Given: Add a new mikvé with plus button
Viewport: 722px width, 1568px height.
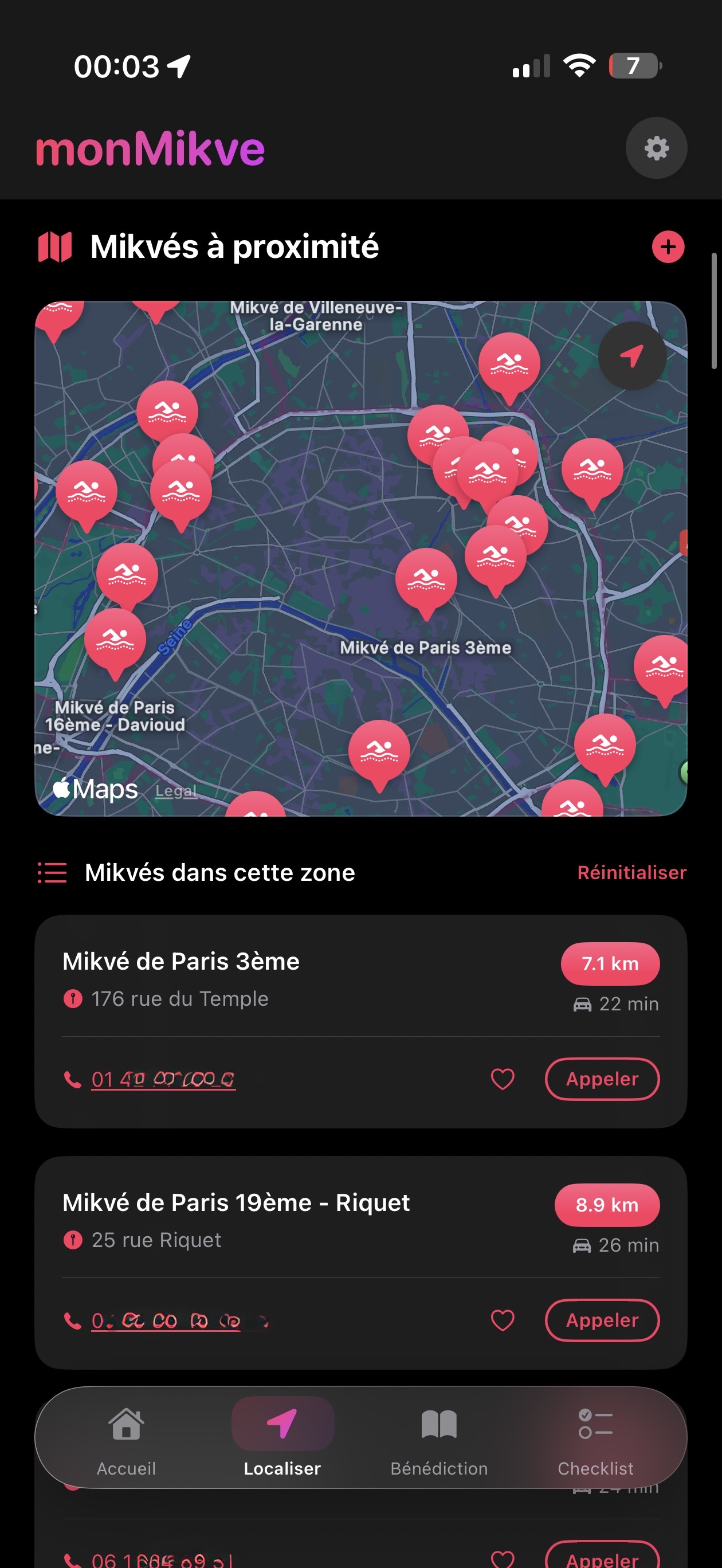Looking at the screenshot, I should (x=668, y=247).
